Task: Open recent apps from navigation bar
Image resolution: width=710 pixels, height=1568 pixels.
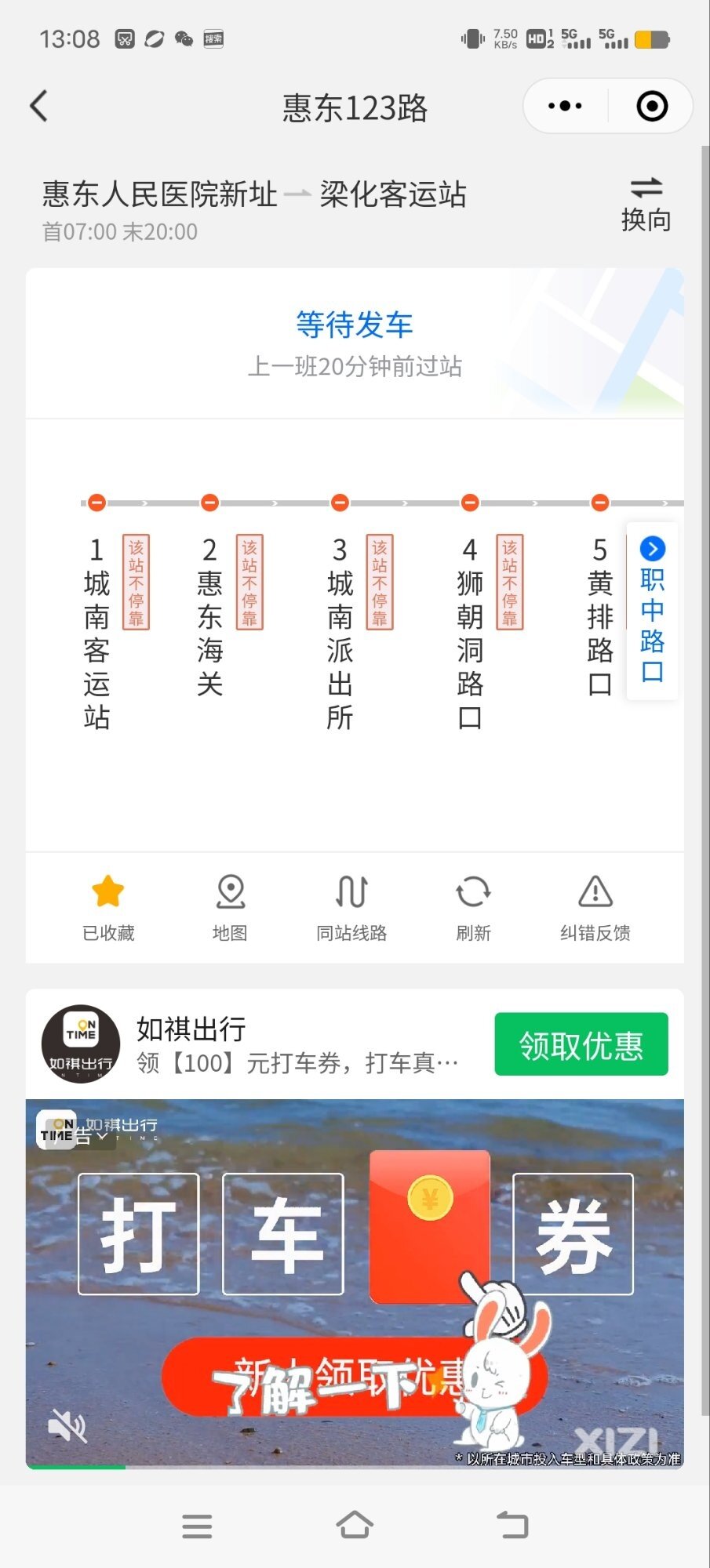Action: (x=197, y=1525)
